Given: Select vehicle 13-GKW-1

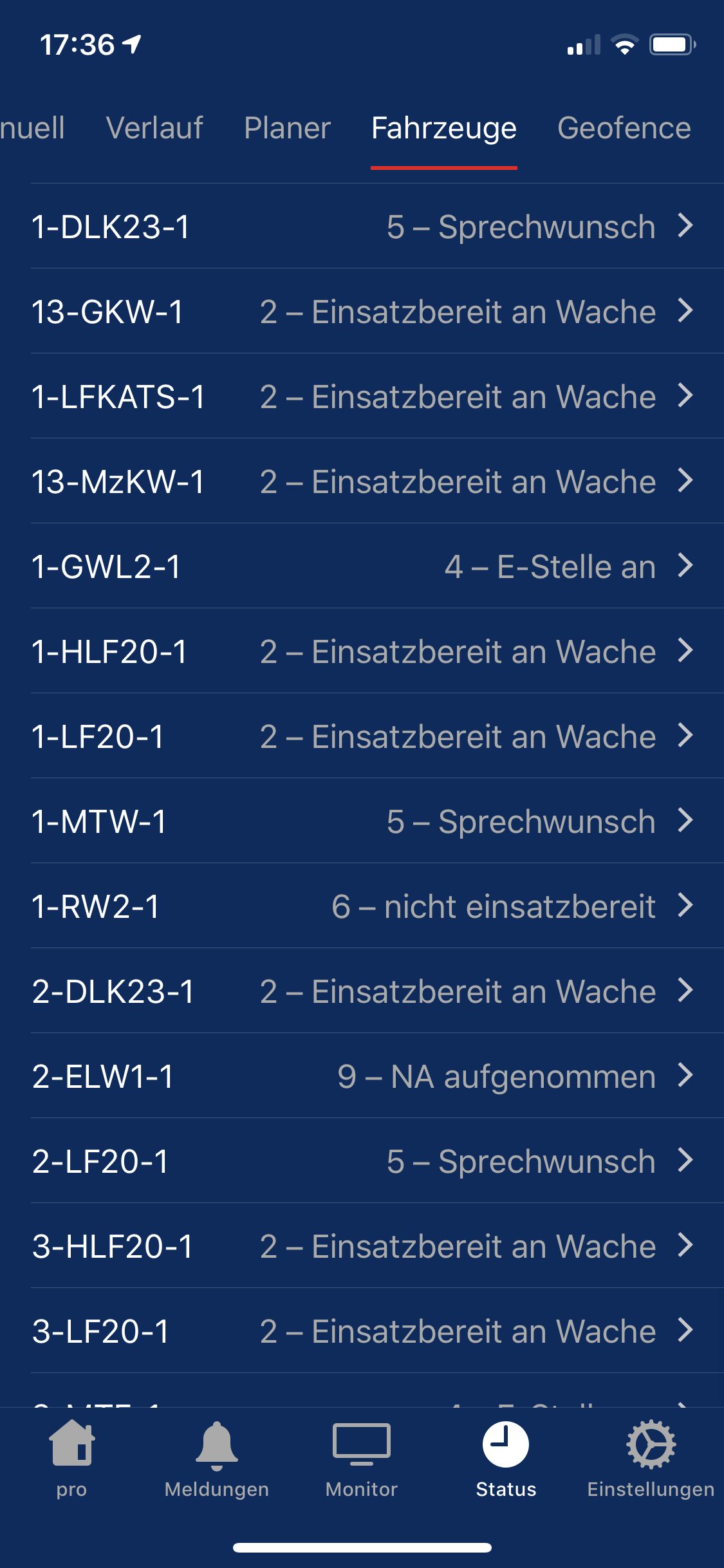Looking at the screenshot, I should tap(362, 312).
